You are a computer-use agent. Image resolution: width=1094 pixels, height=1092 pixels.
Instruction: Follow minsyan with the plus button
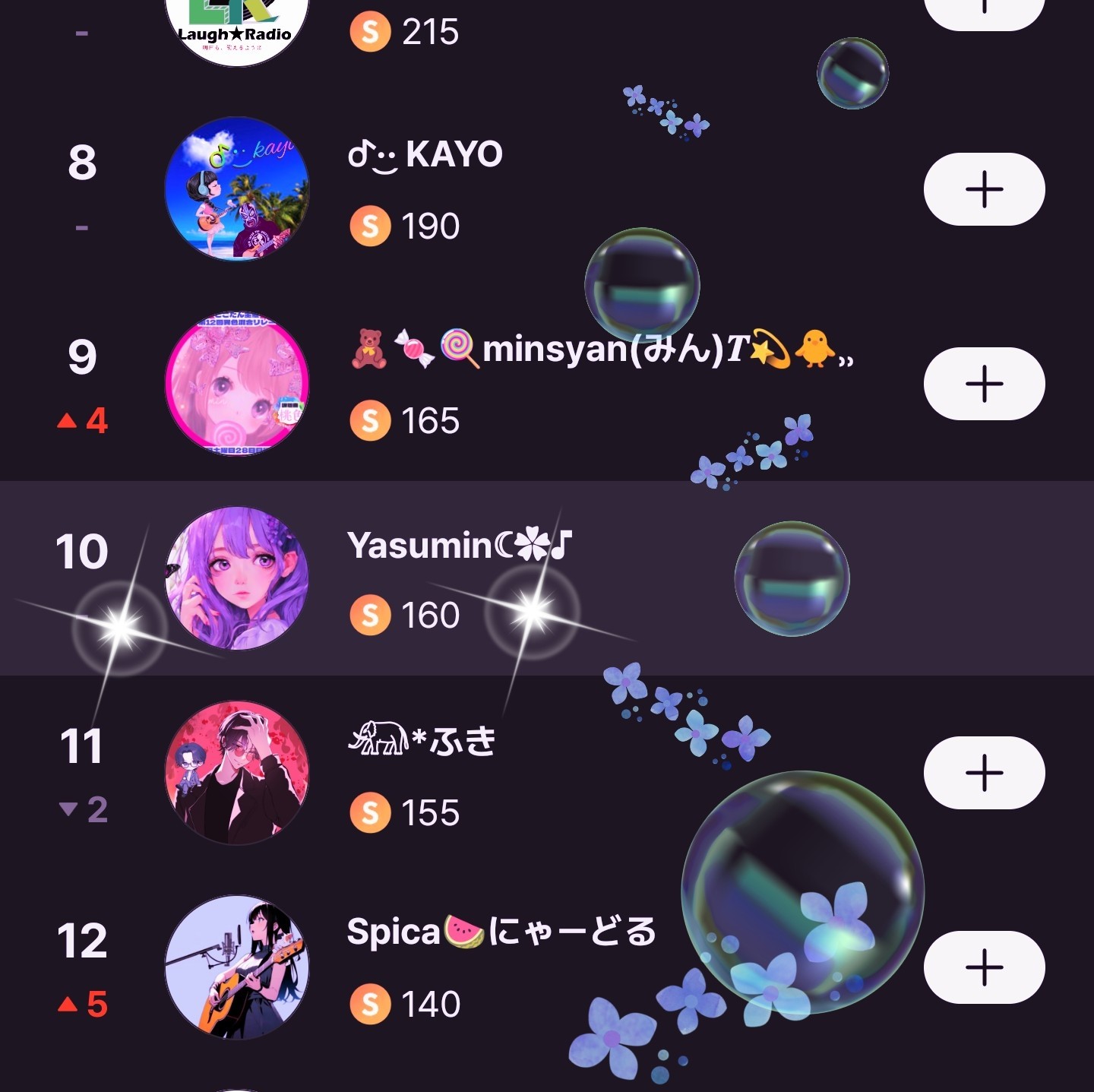coord(984,384)
